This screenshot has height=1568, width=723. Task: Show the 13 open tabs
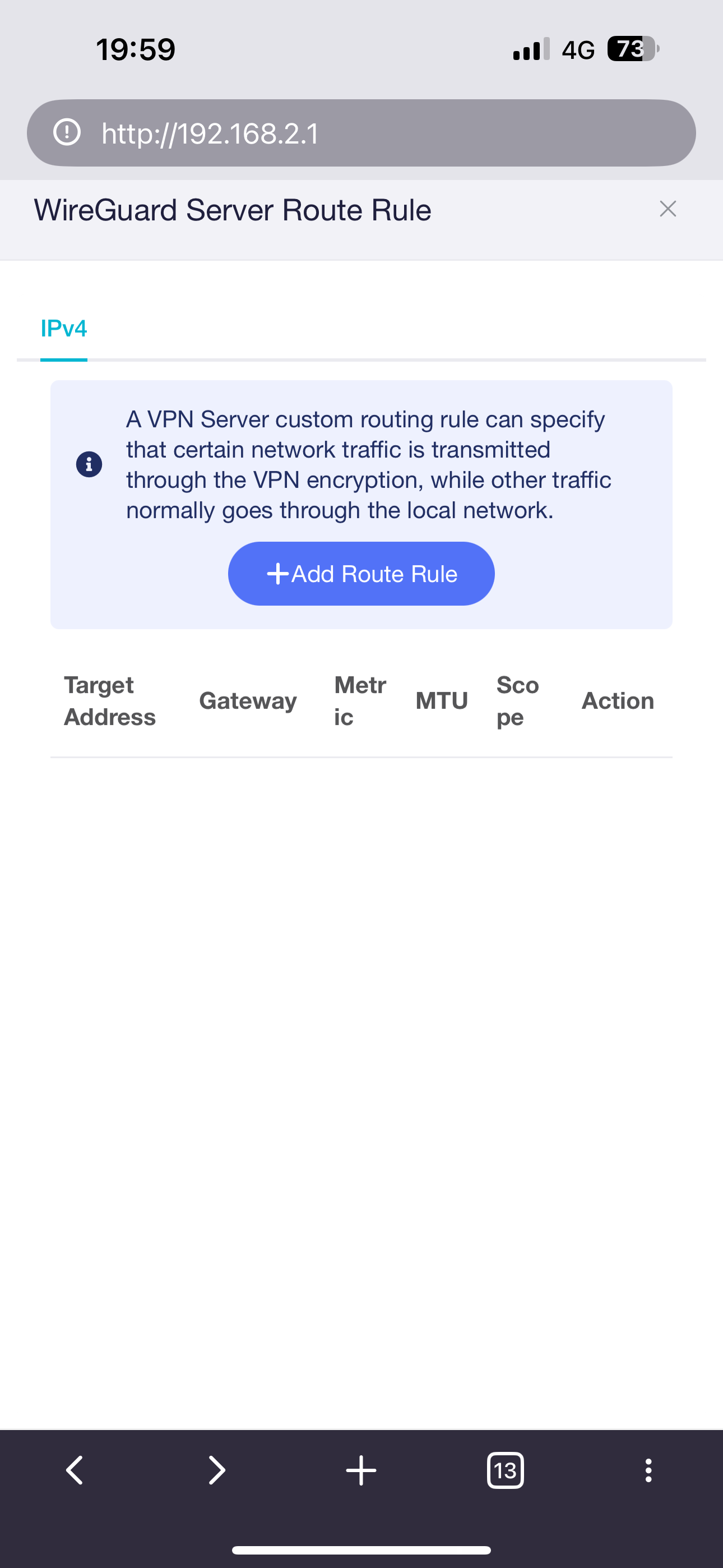[x=505, y=1470]
